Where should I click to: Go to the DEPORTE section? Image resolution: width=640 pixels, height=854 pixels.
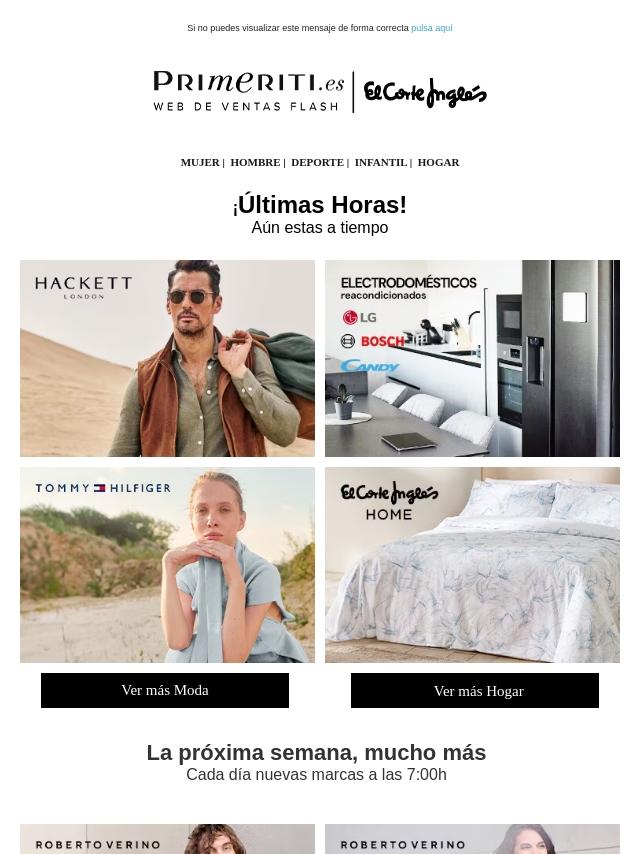317,162
